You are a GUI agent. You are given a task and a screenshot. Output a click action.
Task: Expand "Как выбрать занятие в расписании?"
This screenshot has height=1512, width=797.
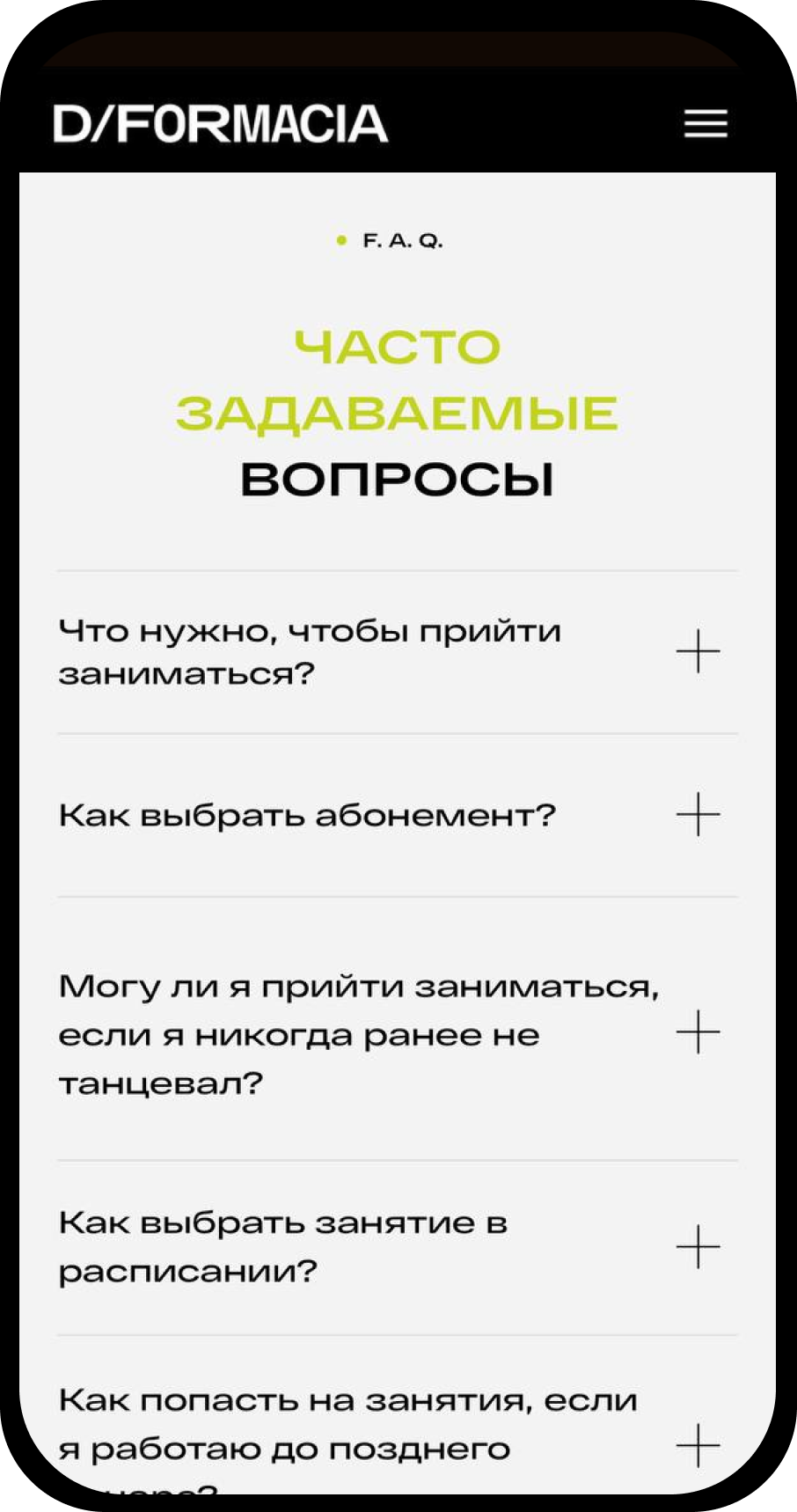pos(698,1246)
